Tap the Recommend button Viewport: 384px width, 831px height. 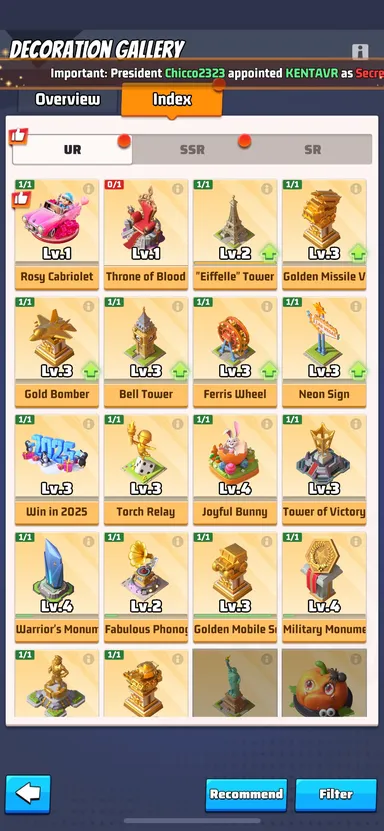pos(246,794)
